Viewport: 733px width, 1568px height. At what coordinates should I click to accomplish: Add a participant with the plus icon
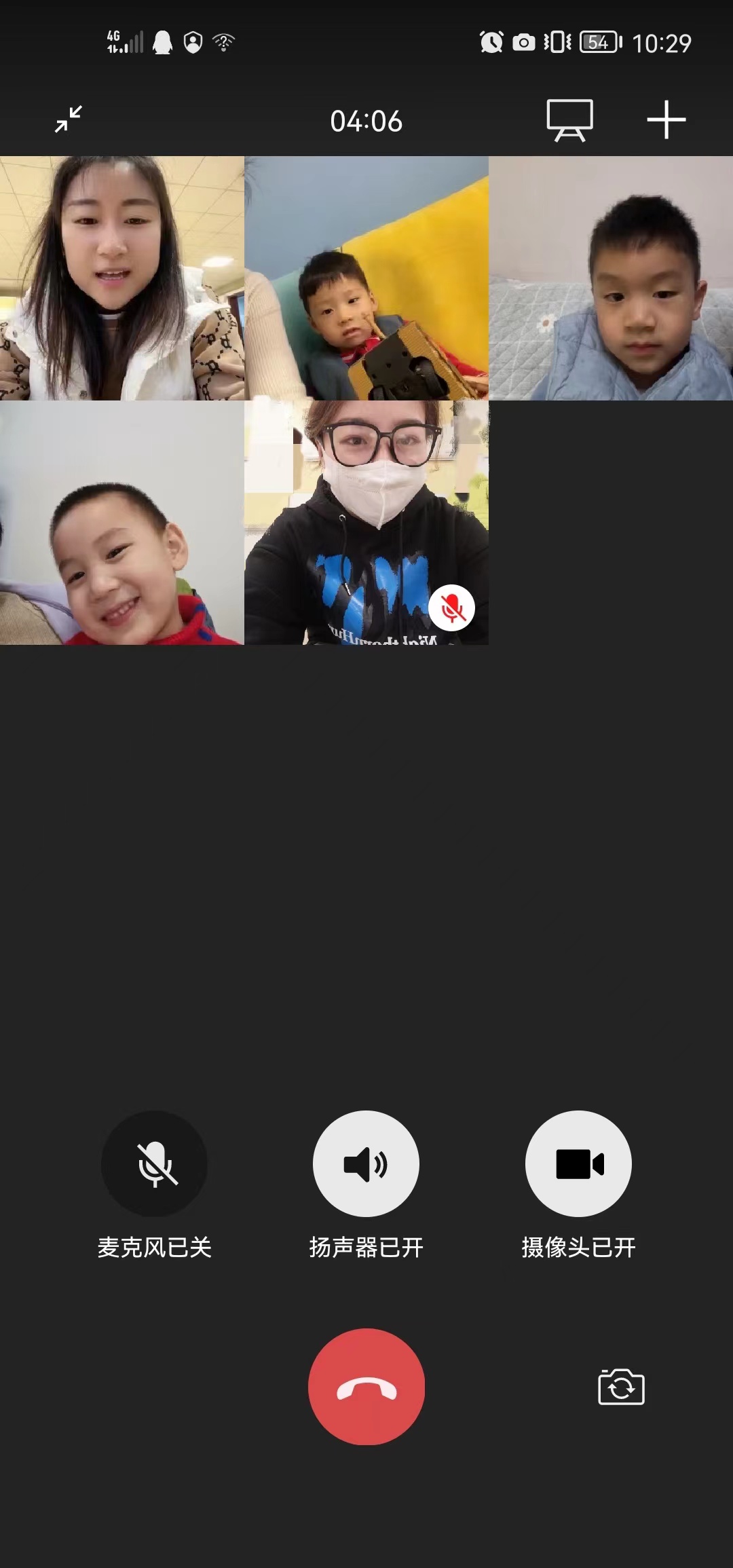[x=666, y=120]
